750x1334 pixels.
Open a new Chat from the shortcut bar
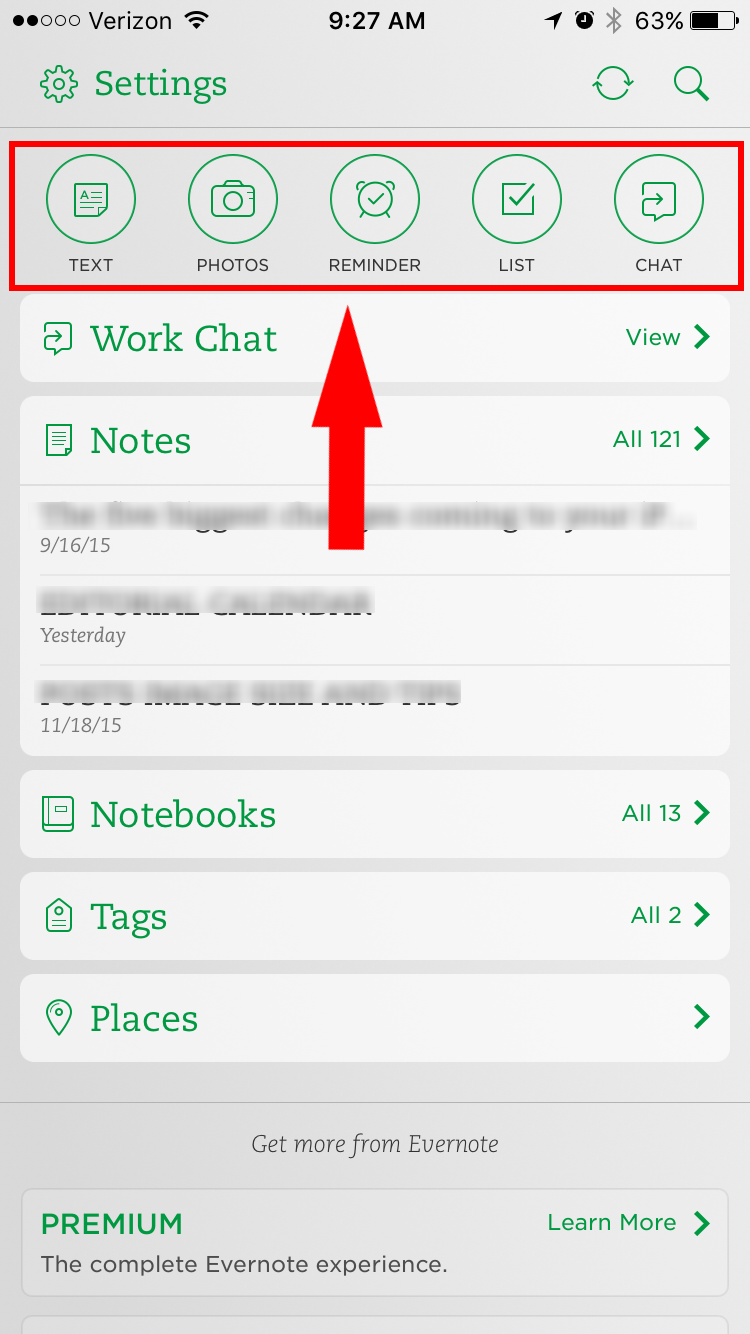pyautogui.click(x=659, y=199)
